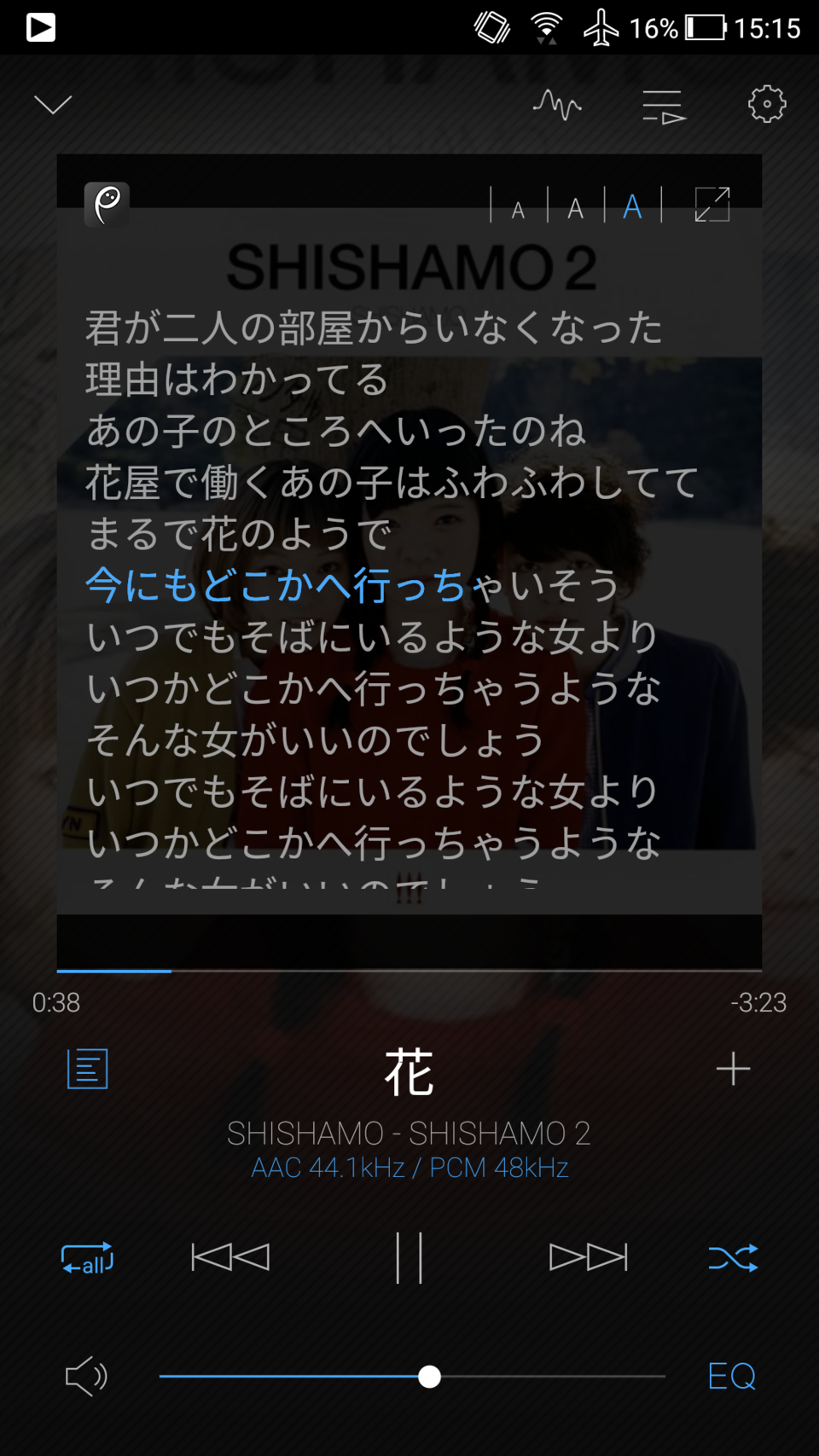This screenshot has height=1456, width=819.
Task: Select the largest lyrics font size
Action: click(632, 206)
